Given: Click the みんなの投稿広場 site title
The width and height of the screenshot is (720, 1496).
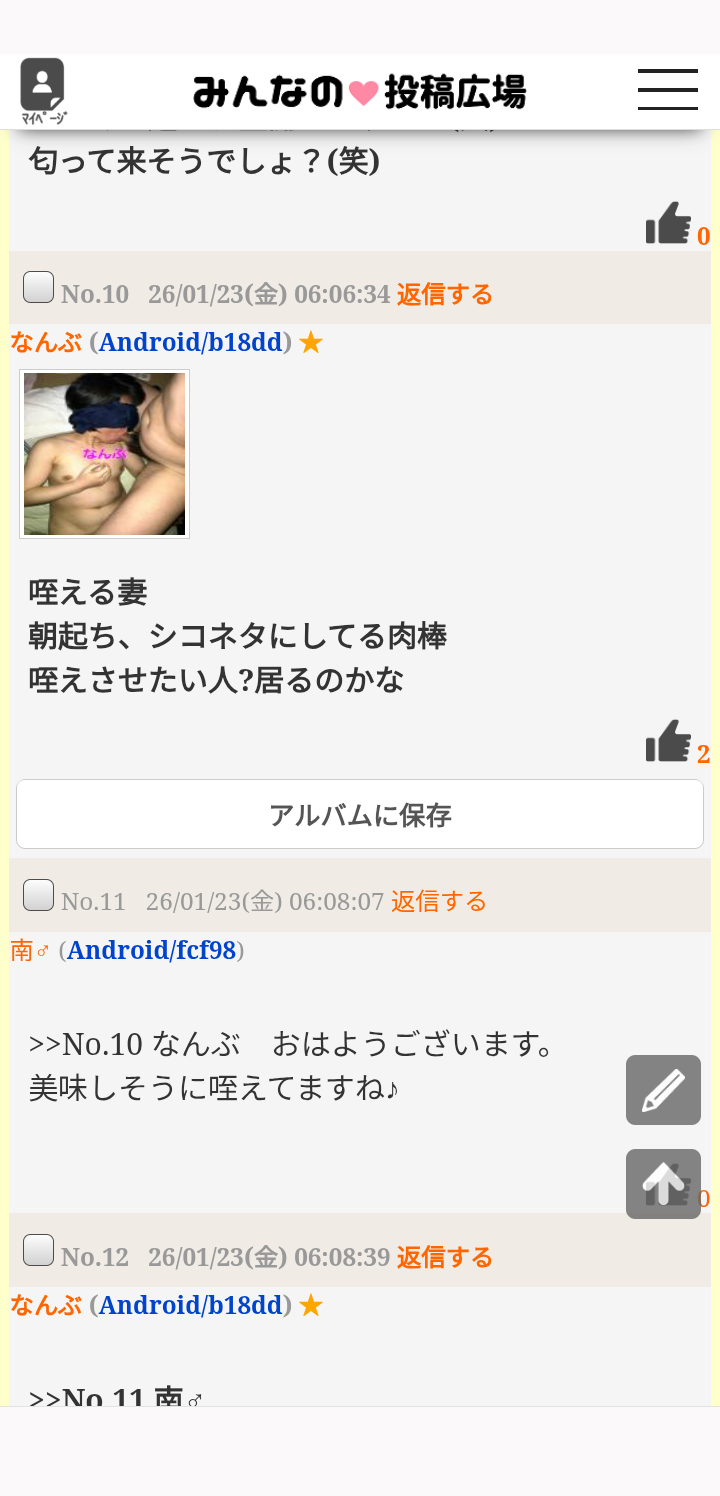Looking at the screenshot, I should pos(360,90).
